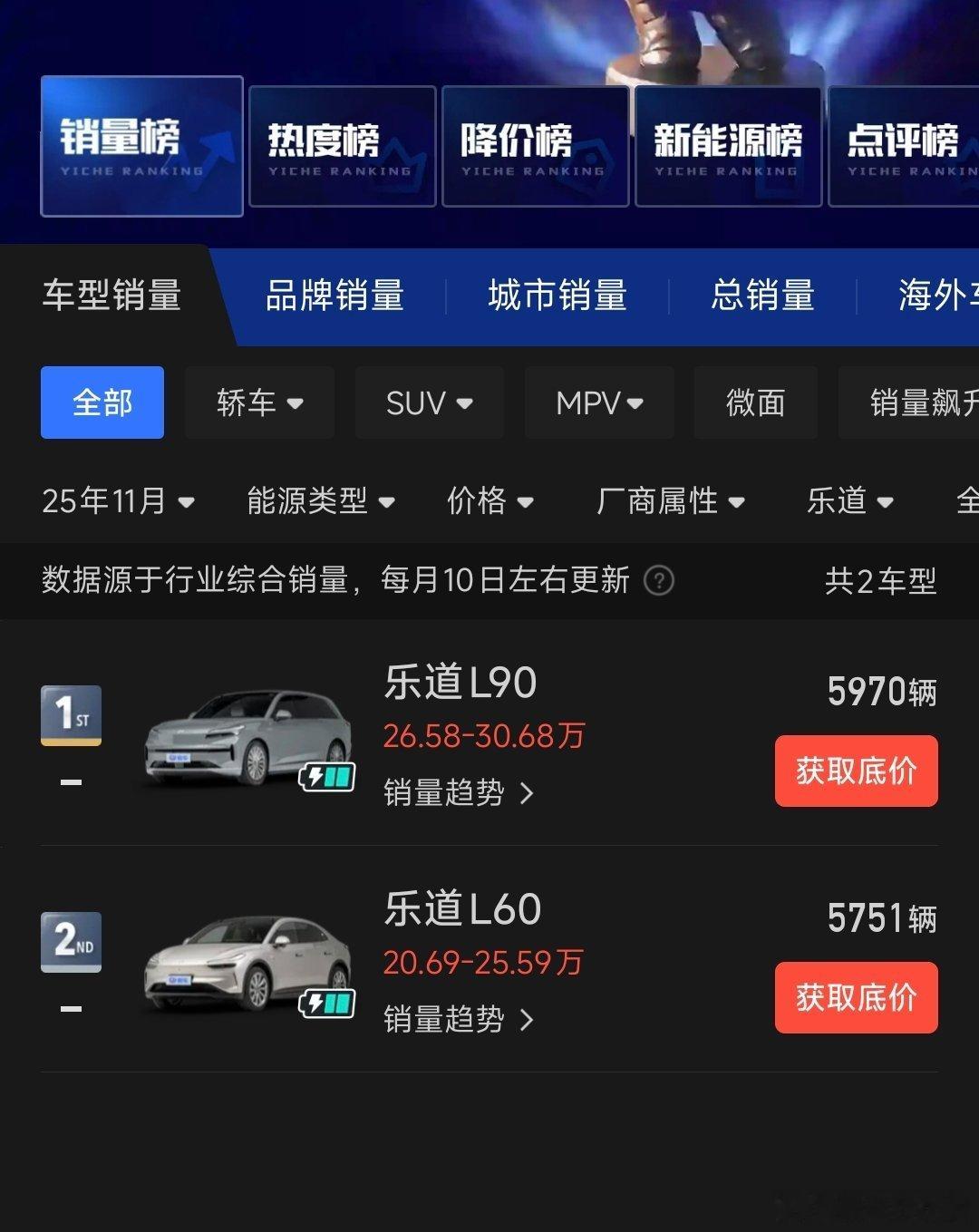The width and height of the screenshot is (979, 1232).
Task: Click the 2ND ranking badge icon
Action: coord(71,941)
